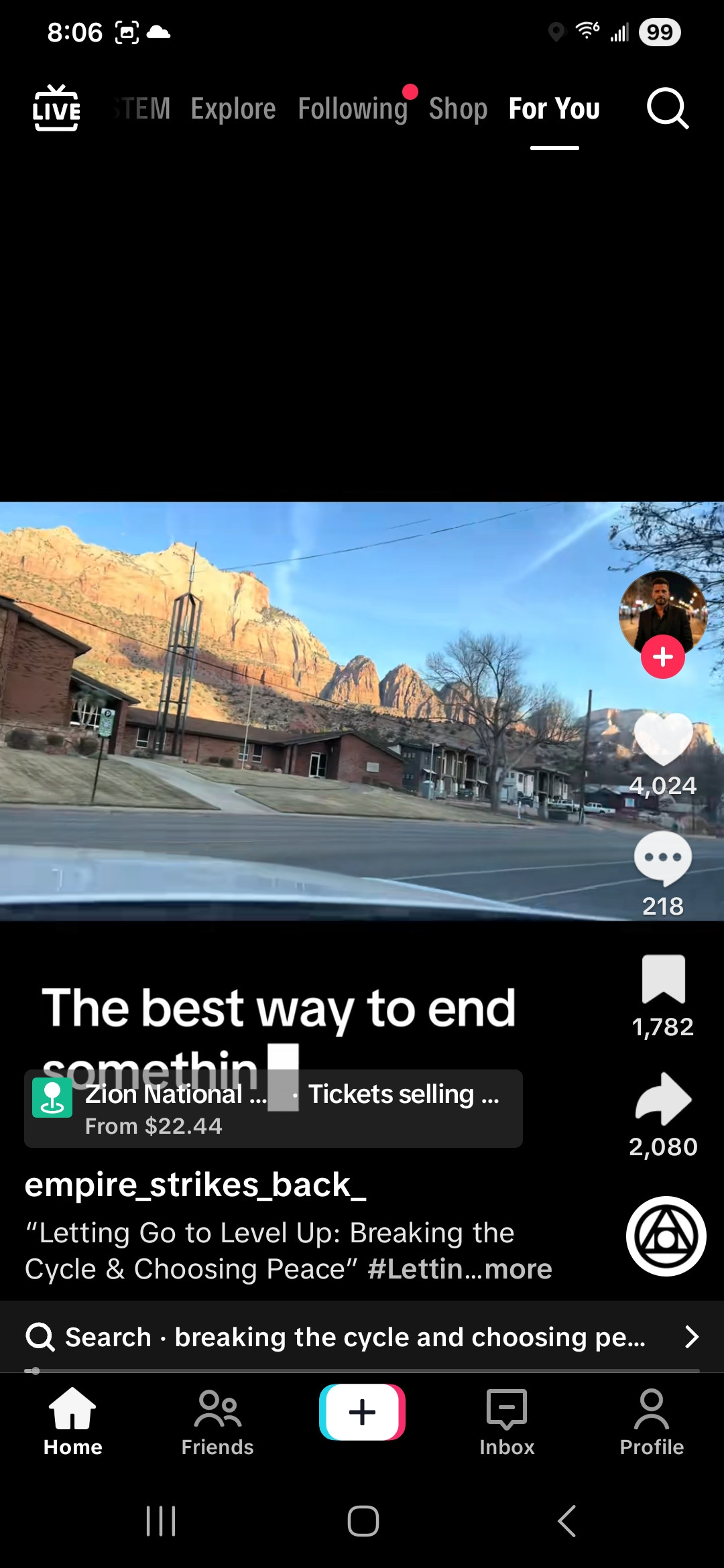724x1568 pixels.
Task: Expand the caption with more
Action: tap(518, 1269)
